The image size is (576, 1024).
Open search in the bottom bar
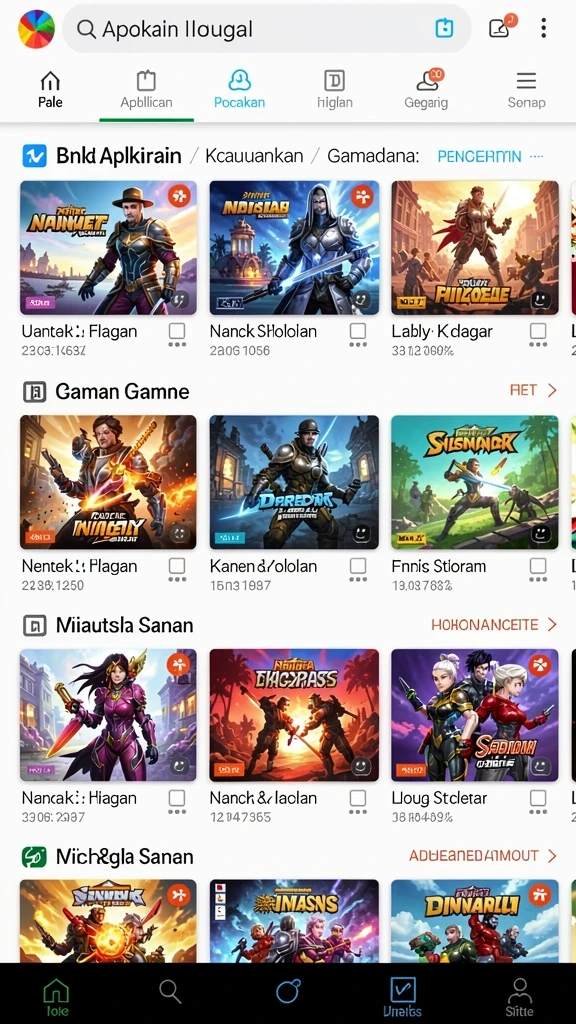coord(170,992)
